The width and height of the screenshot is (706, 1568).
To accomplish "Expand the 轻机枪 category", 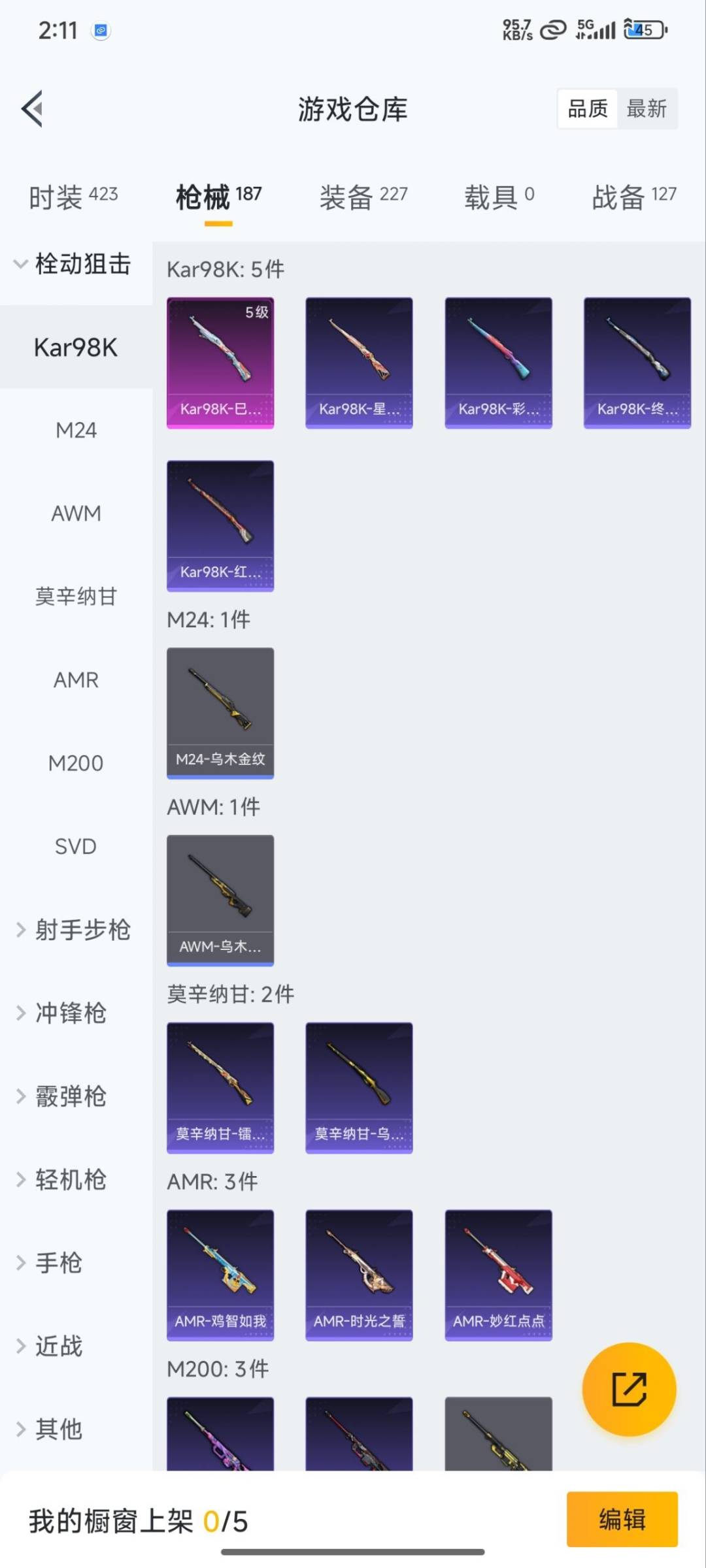I will point(70,1179).
